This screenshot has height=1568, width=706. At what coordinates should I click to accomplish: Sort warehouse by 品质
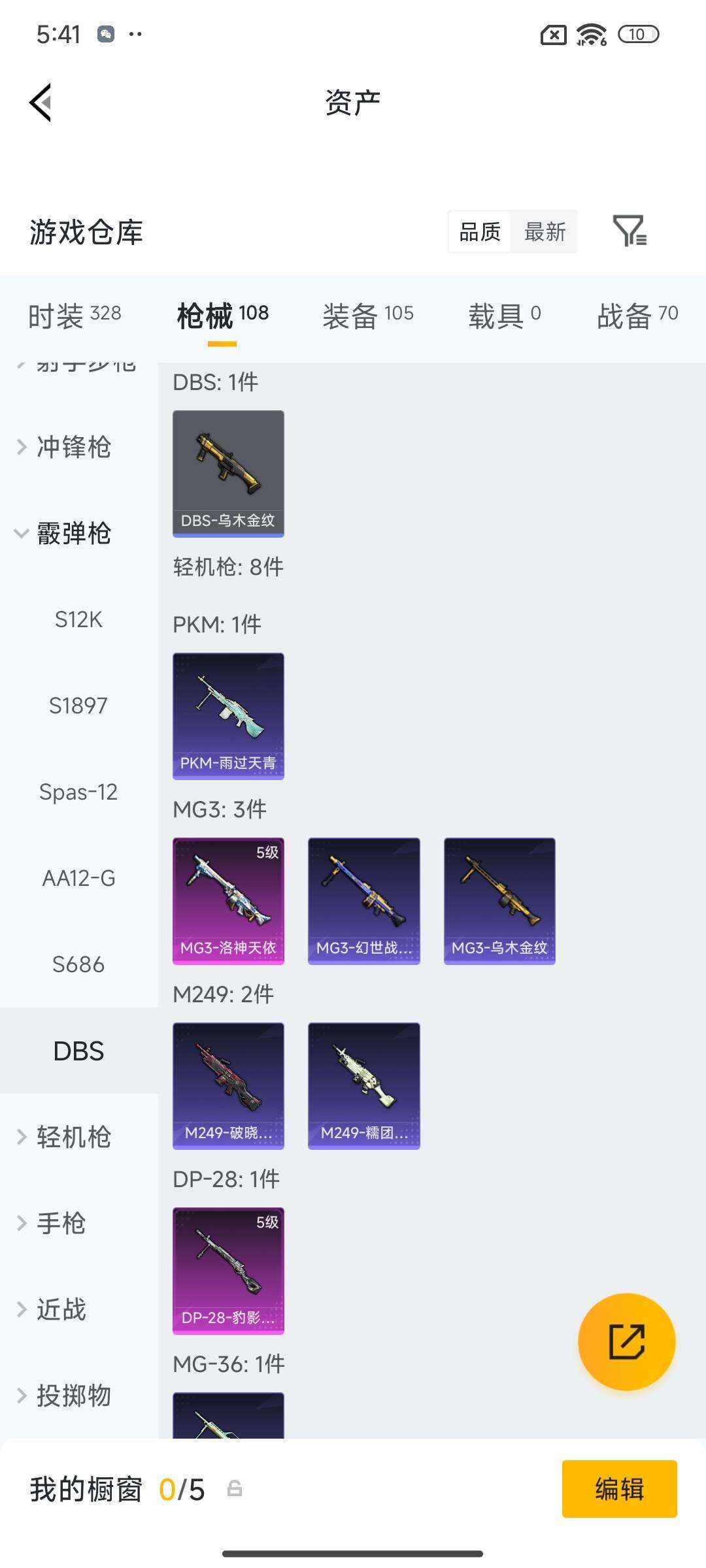480,231
